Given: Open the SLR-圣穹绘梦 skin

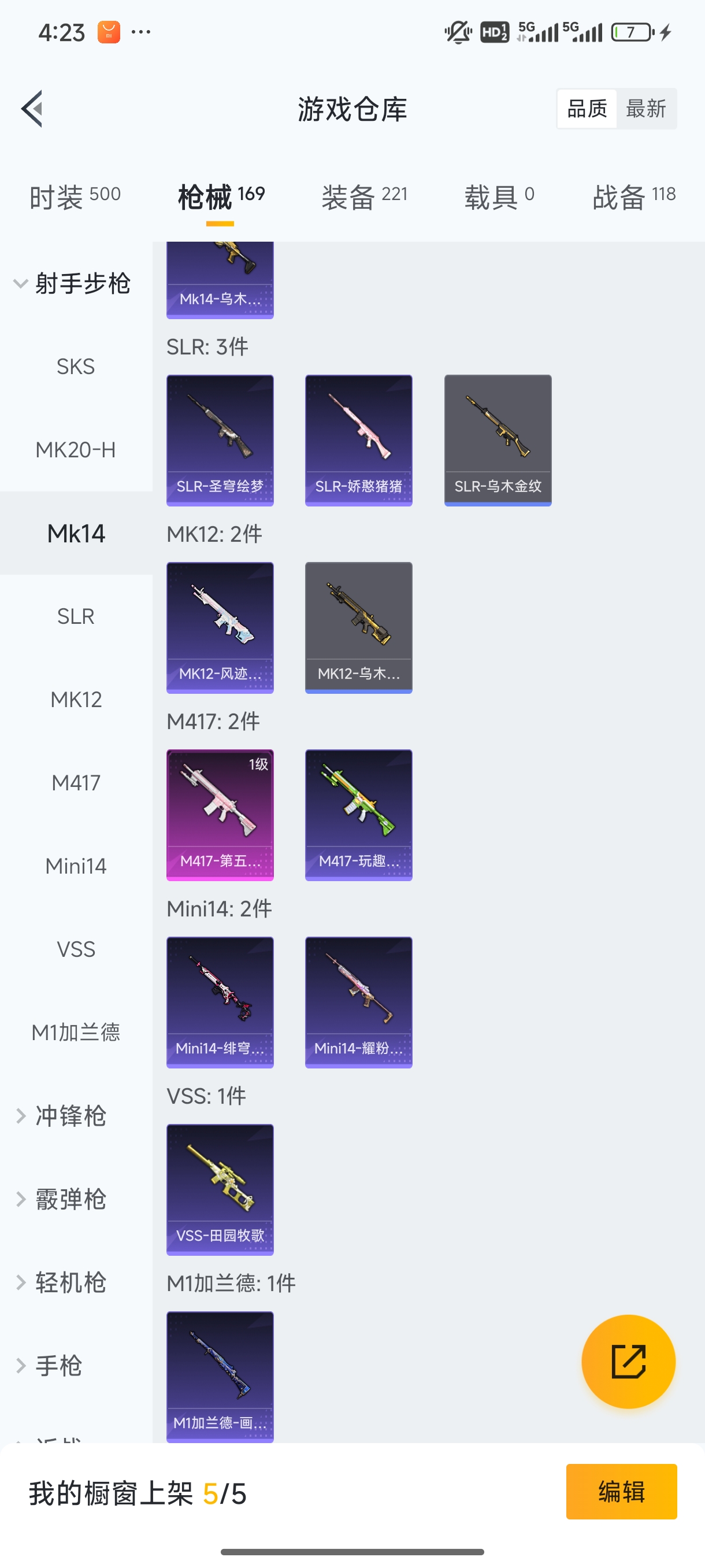Looking at the screenshot, I should [220, 440].
